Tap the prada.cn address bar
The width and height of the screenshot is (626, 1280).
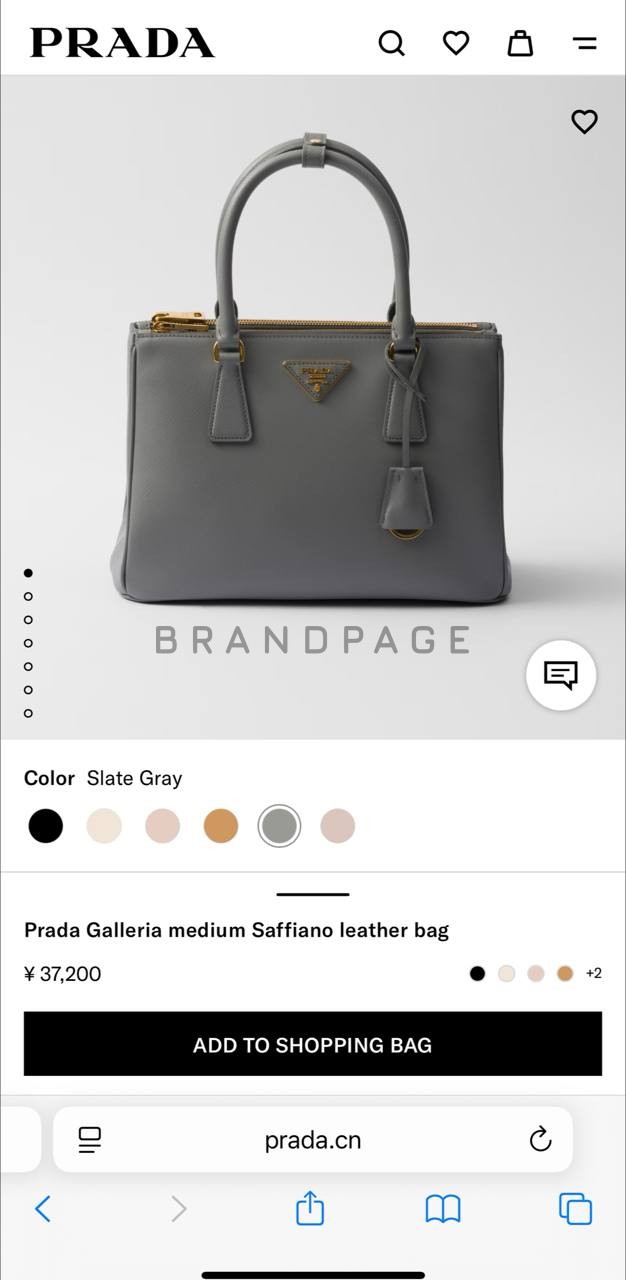313,1140
